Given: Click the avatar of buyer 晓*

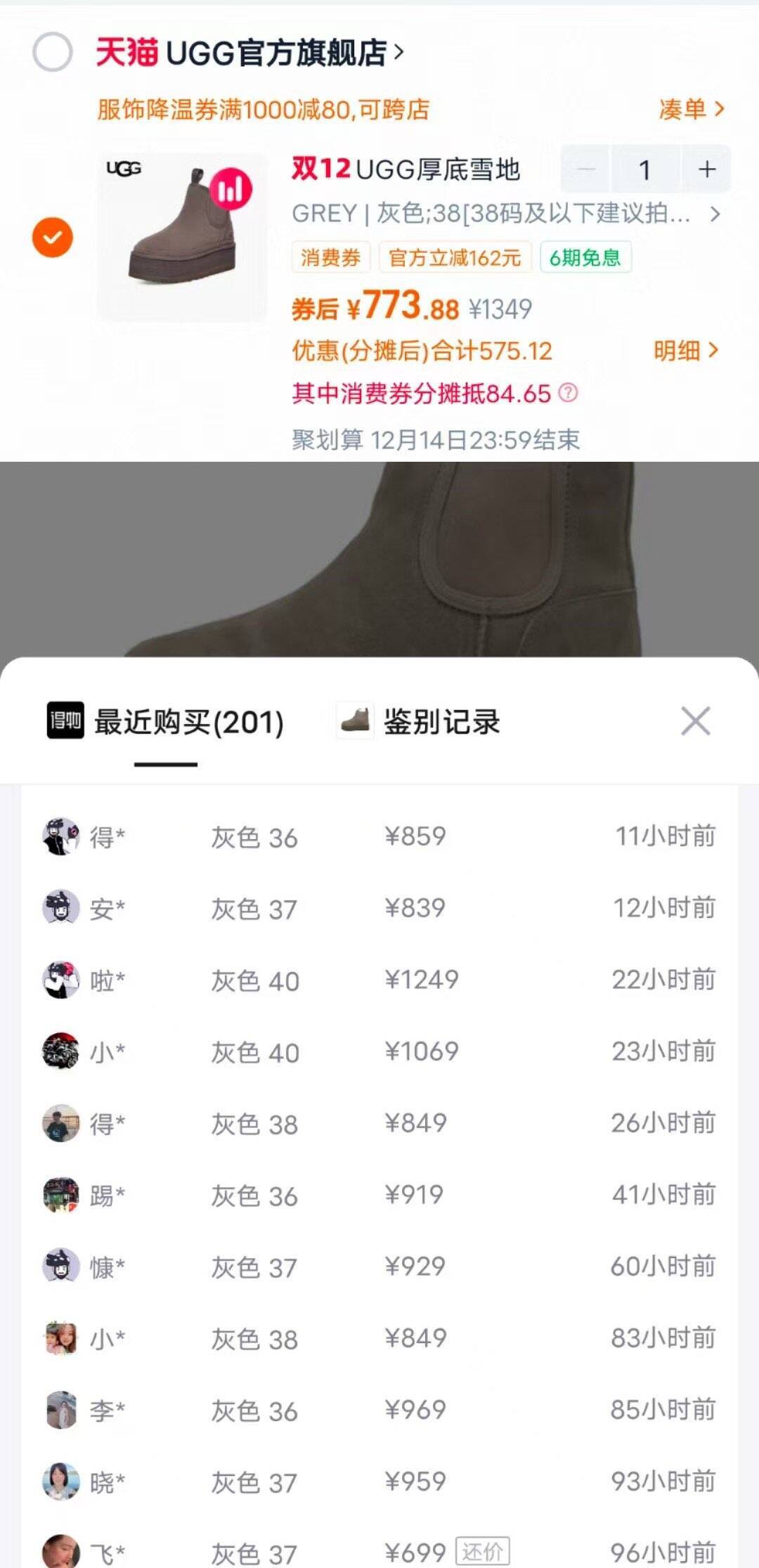Looking at the screenshot, I should (x=60, y=1482).
